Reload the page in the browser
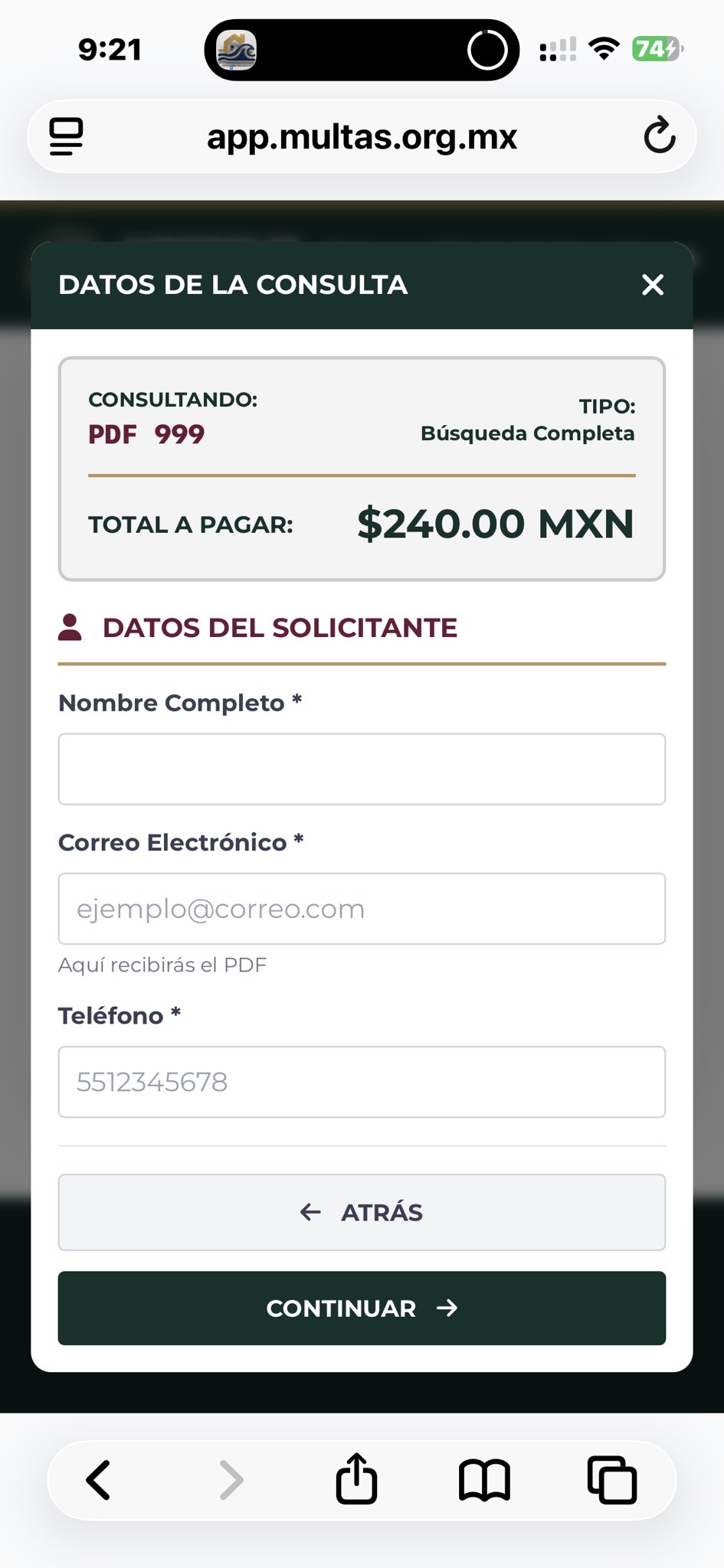Screen dimensions: 724x1568 click(659, 136)
